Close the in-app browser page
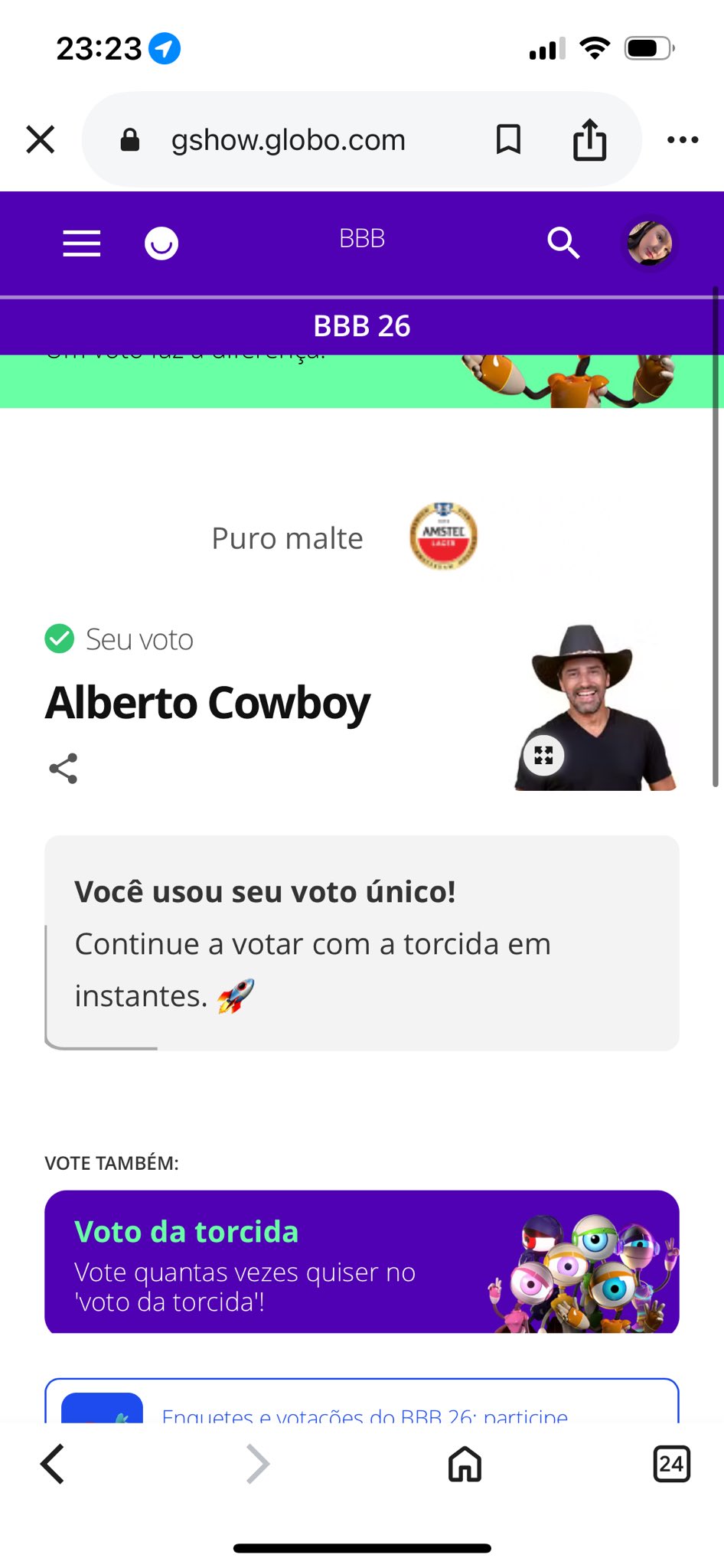This screenshot has height=1568, width=724. (x=41, y=140)
